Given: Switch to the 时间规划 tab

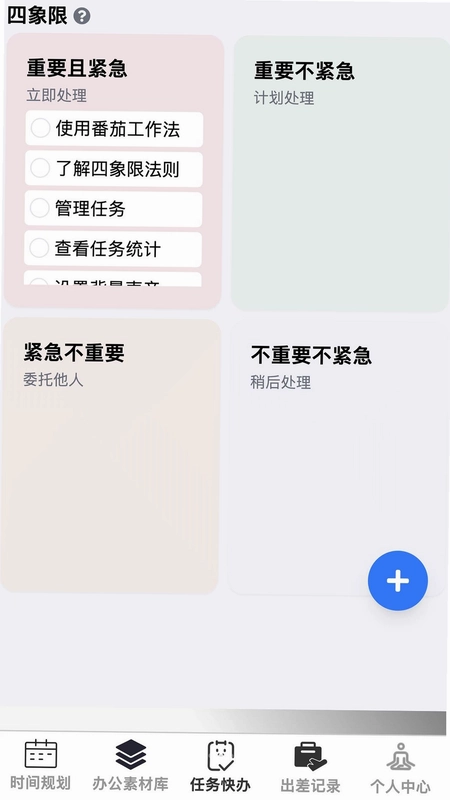Looking at the screenshot, I should pyautogui.click(x=41, y=765).
